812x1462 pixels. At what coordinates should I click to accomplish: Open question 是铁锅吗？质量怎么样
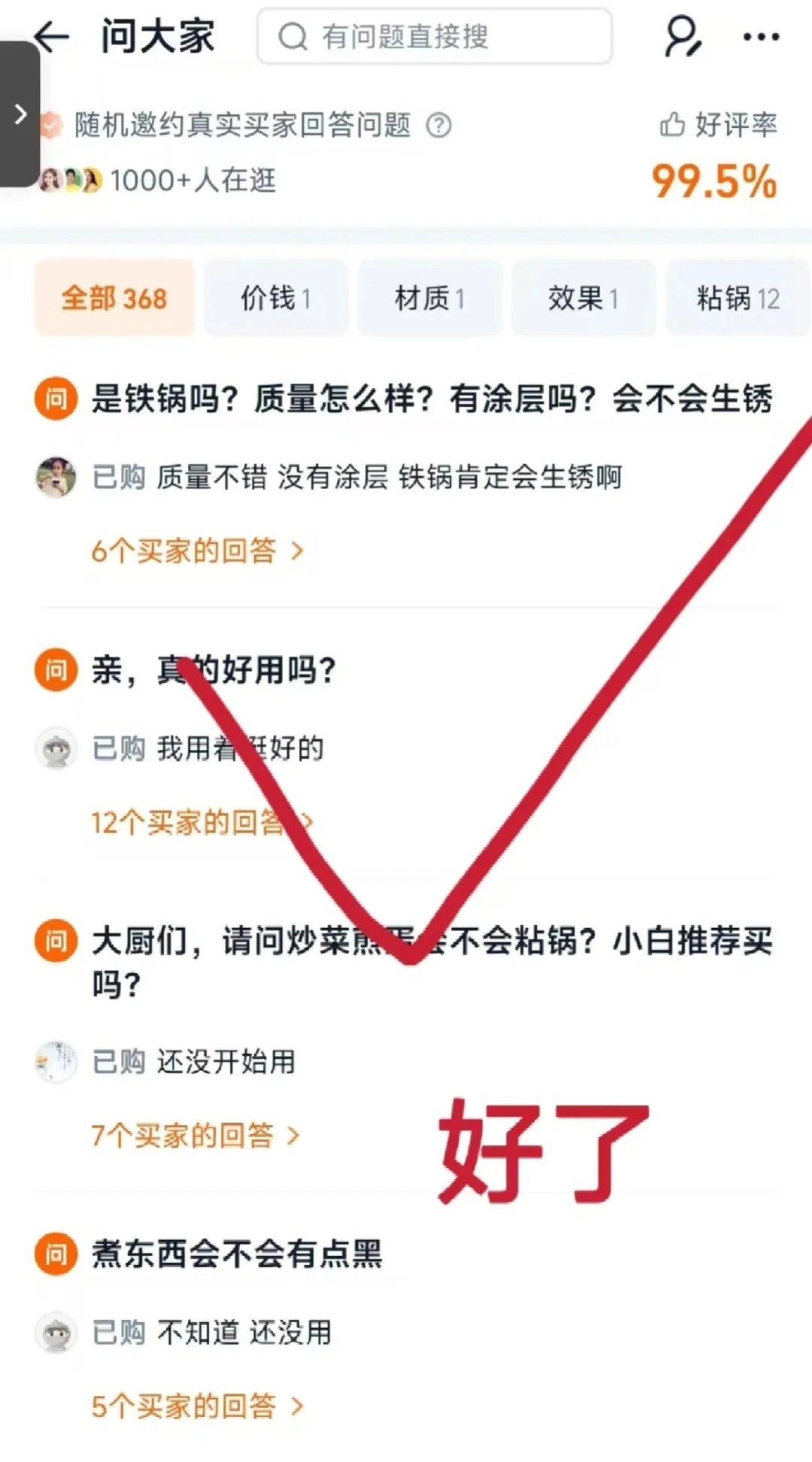[432, 399]
